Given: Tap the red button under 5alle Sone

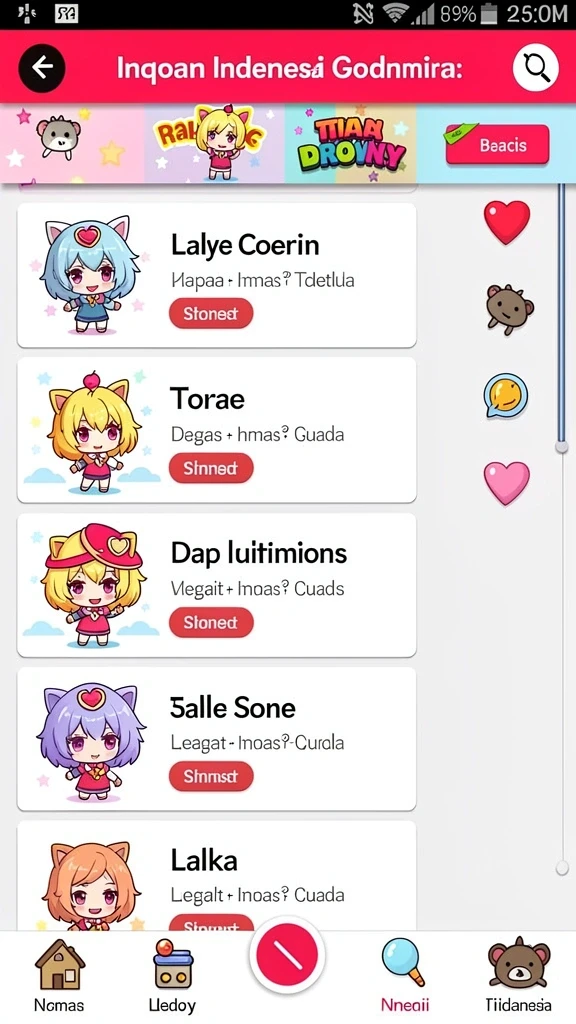Looking at the screenshot, I should pyautogui.click(x=211, y=776).
